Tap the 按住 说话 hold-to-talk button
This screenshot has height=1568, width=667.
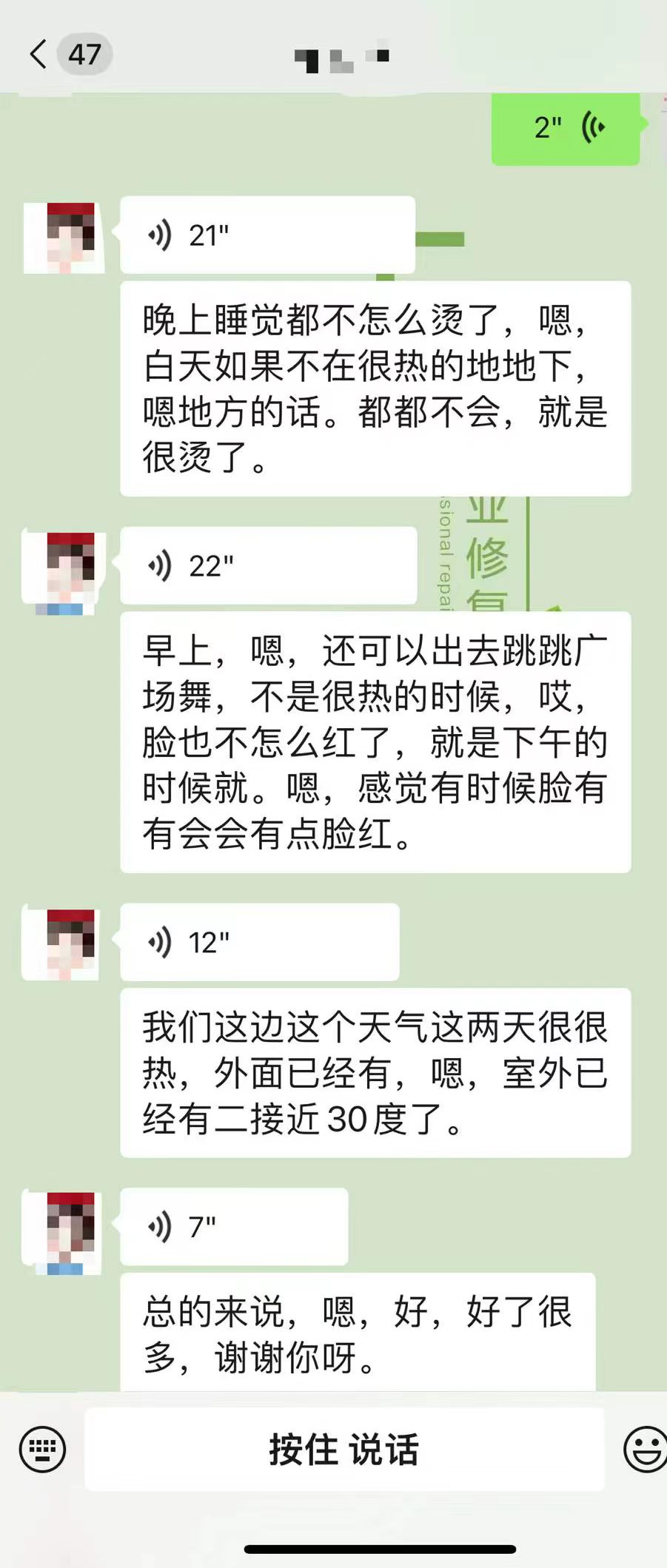click(x=344, y=1449)
